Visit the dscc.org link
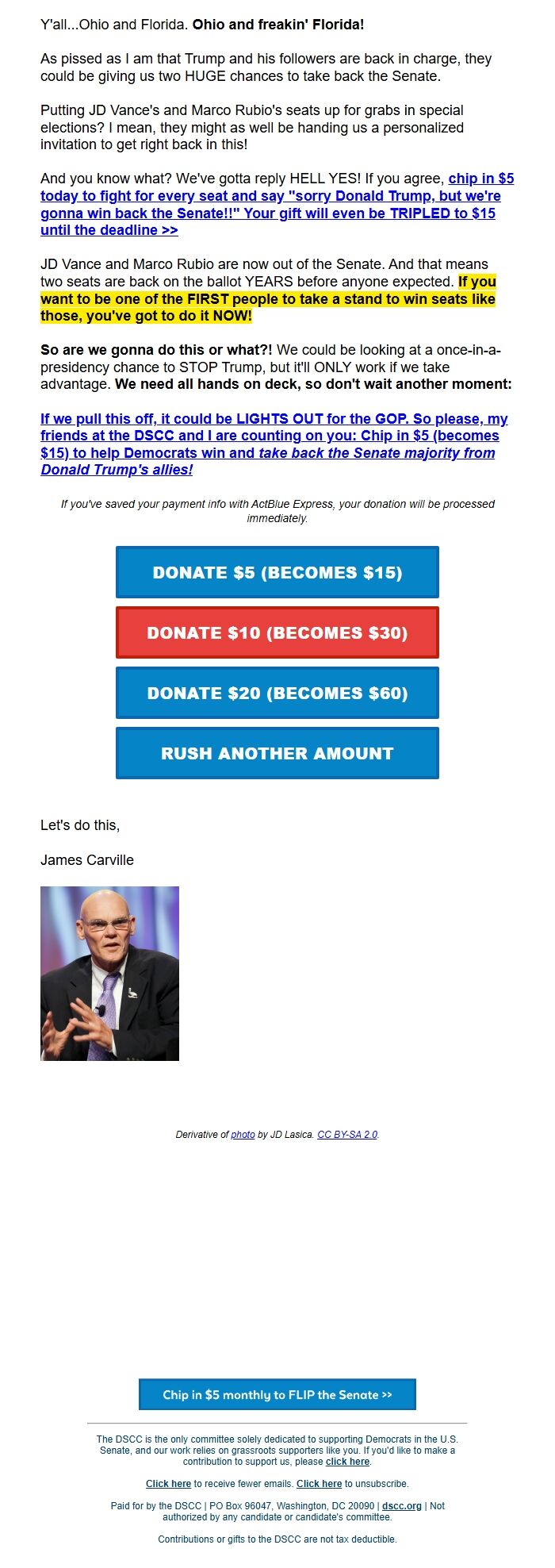This screenshot has width=555, height=1568. point(401,1505)
